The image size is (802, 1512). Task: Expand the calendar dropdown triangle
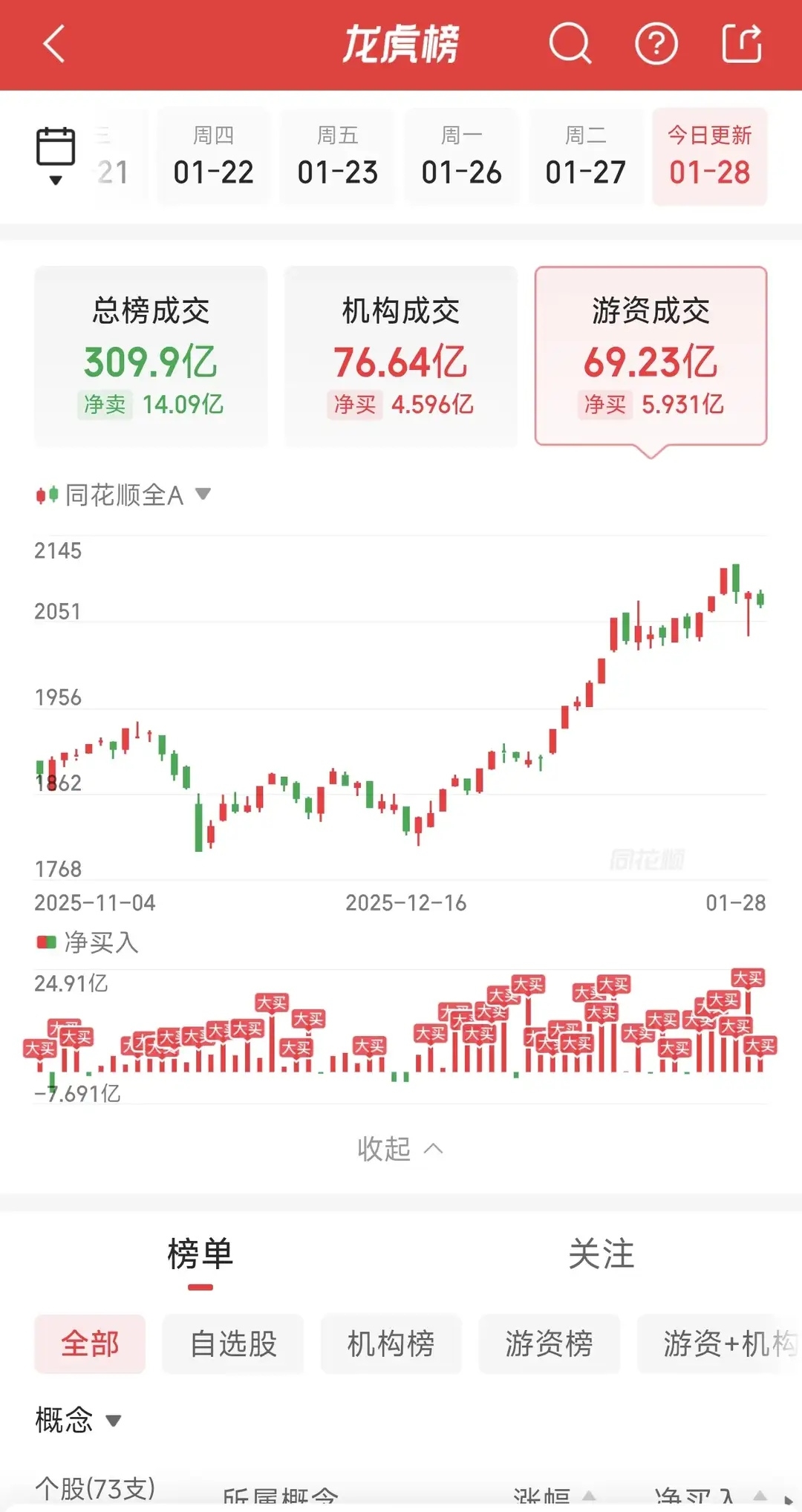56,180
